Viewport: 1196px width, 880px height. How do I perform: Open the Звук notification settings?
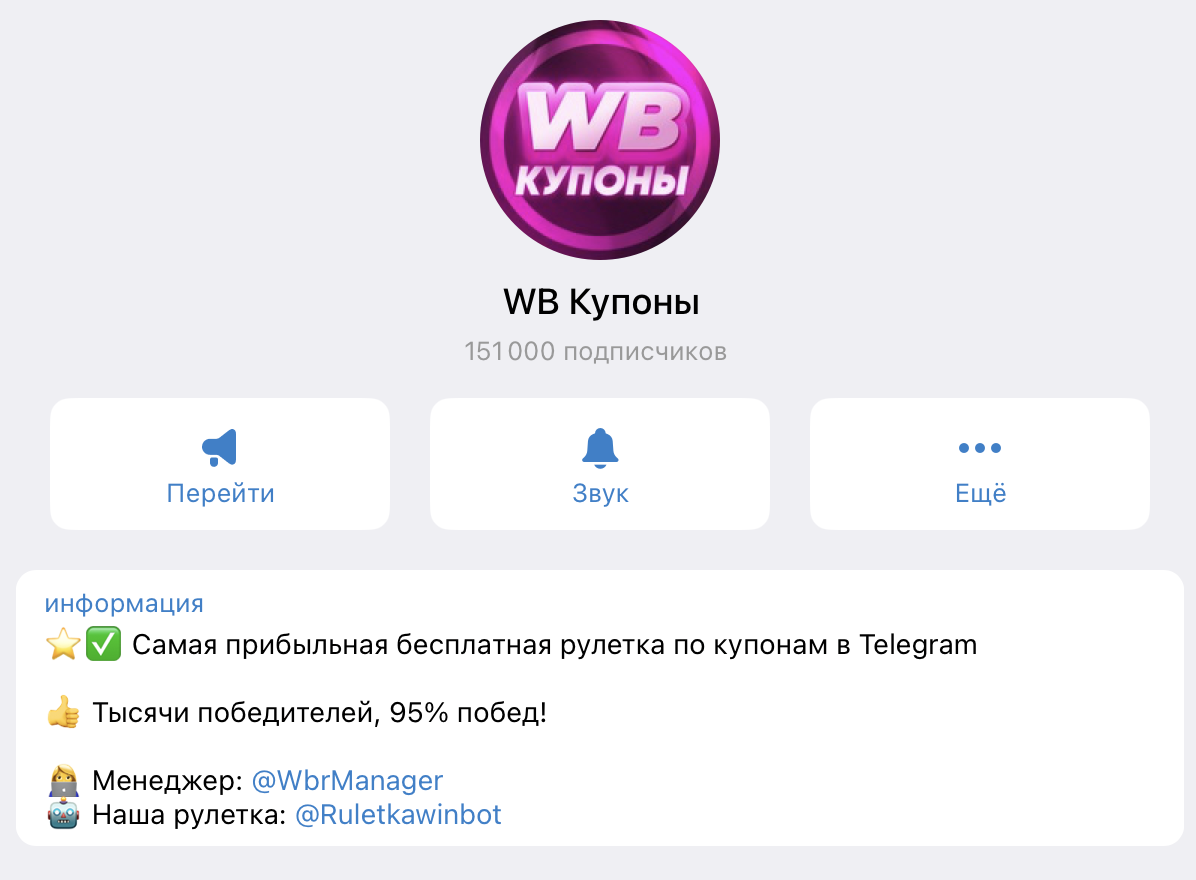coord(600,464)
